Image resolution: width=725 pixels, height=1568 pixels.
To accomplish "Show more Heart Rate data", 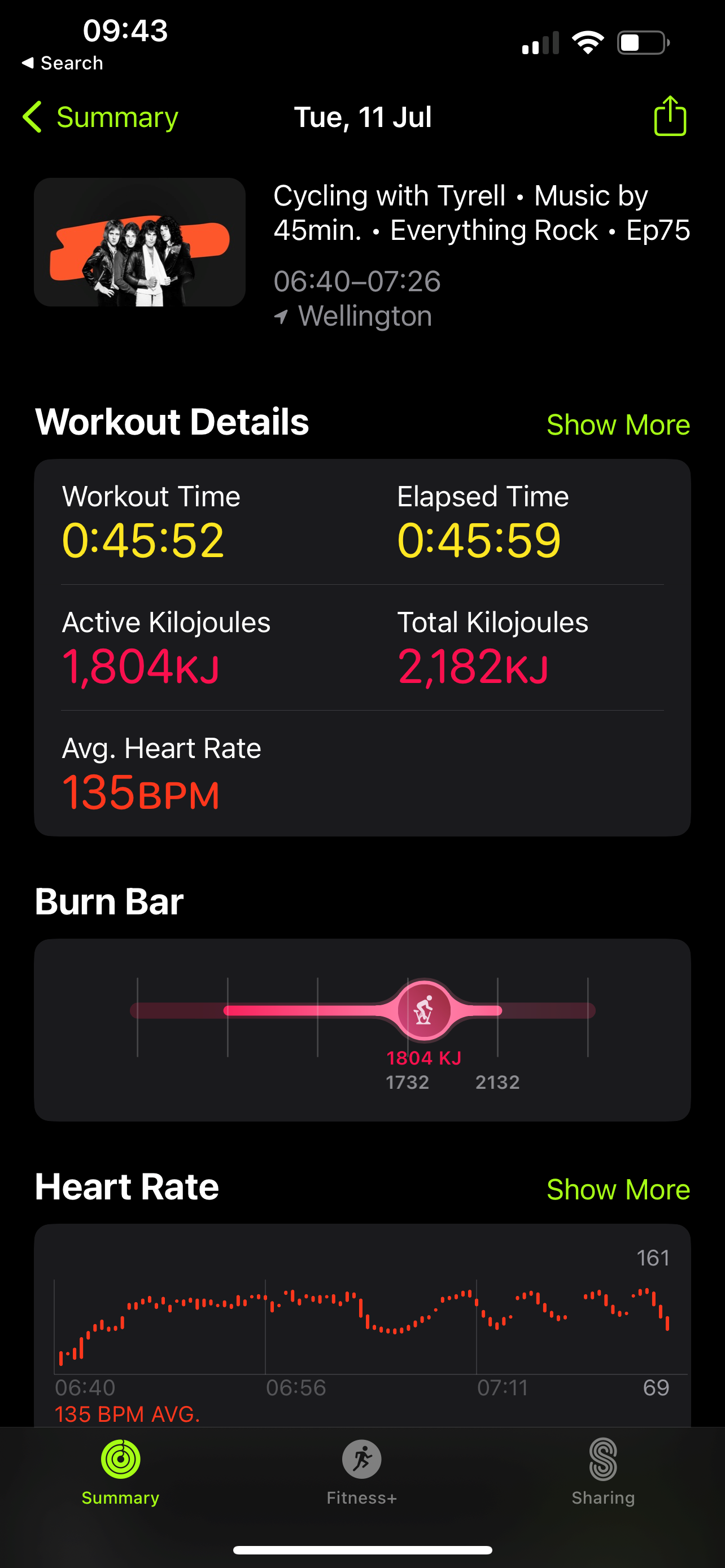I will (618, 1189).
